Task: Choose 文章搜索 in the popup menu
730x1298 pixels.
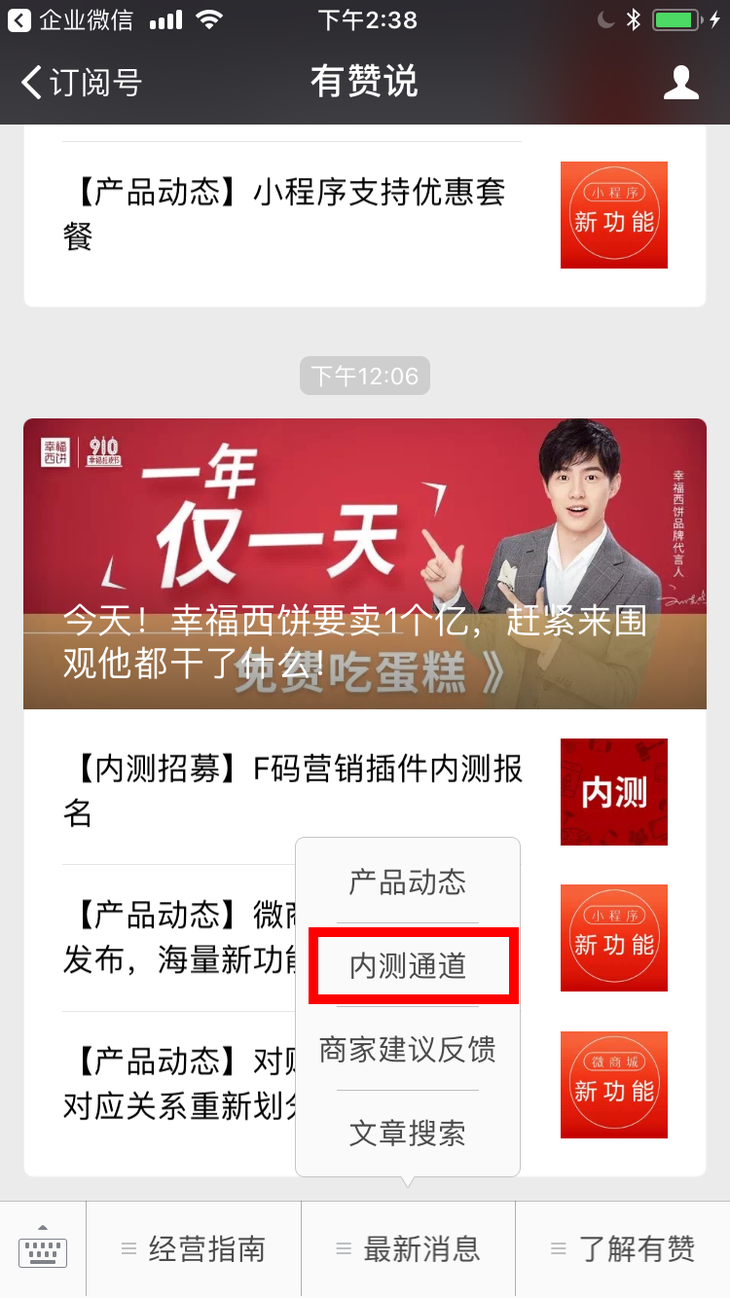Action: tap(408, 1132)
